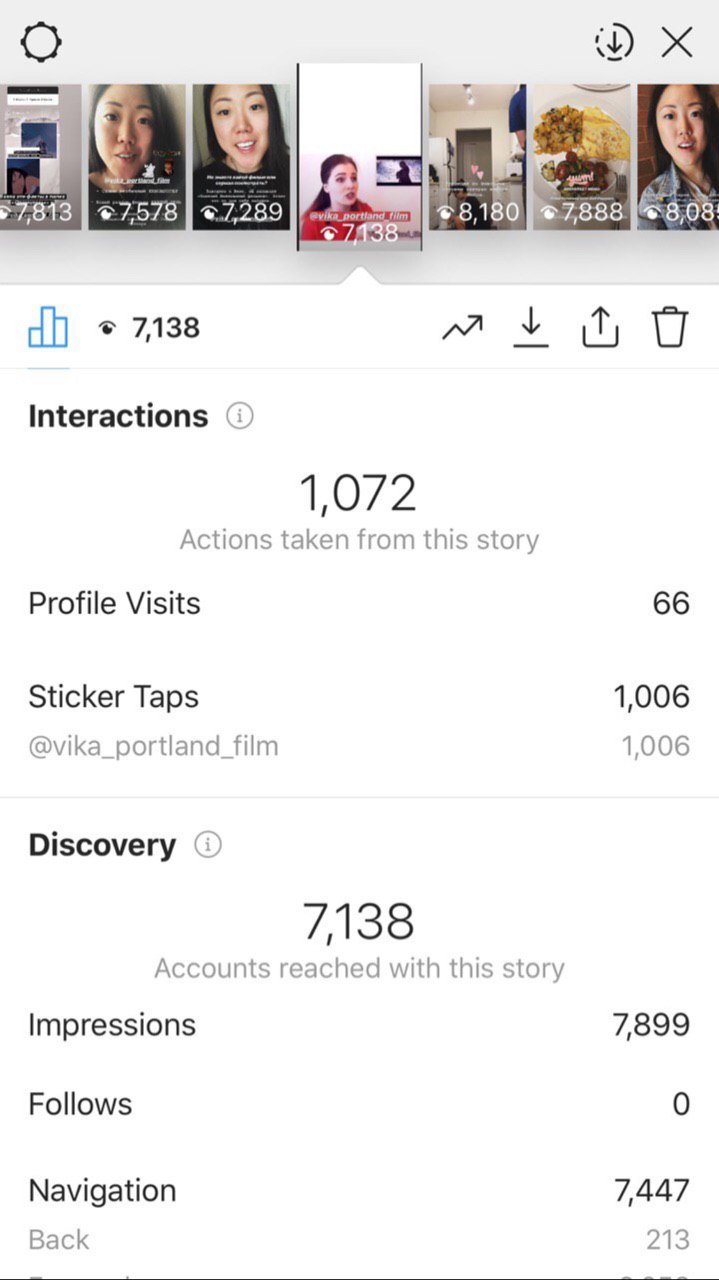Switch to the bar chart insights tab
This screenshot has height=1280, width=719.
pyautogui.click(x=48, y=327)
